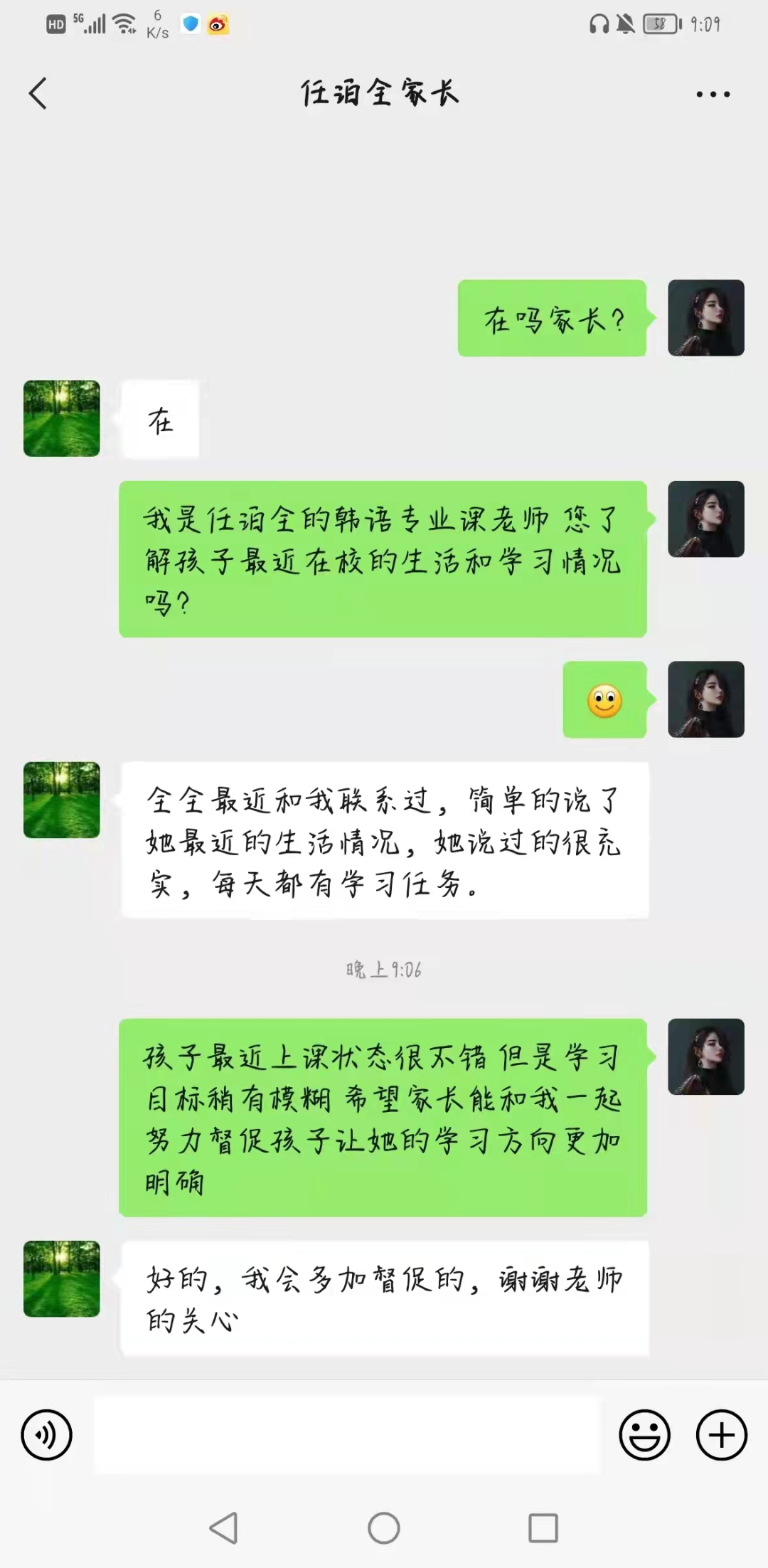Open the plus attachment menu
This screenshot has width=768, height=1568.
(x=721, y=1435)
